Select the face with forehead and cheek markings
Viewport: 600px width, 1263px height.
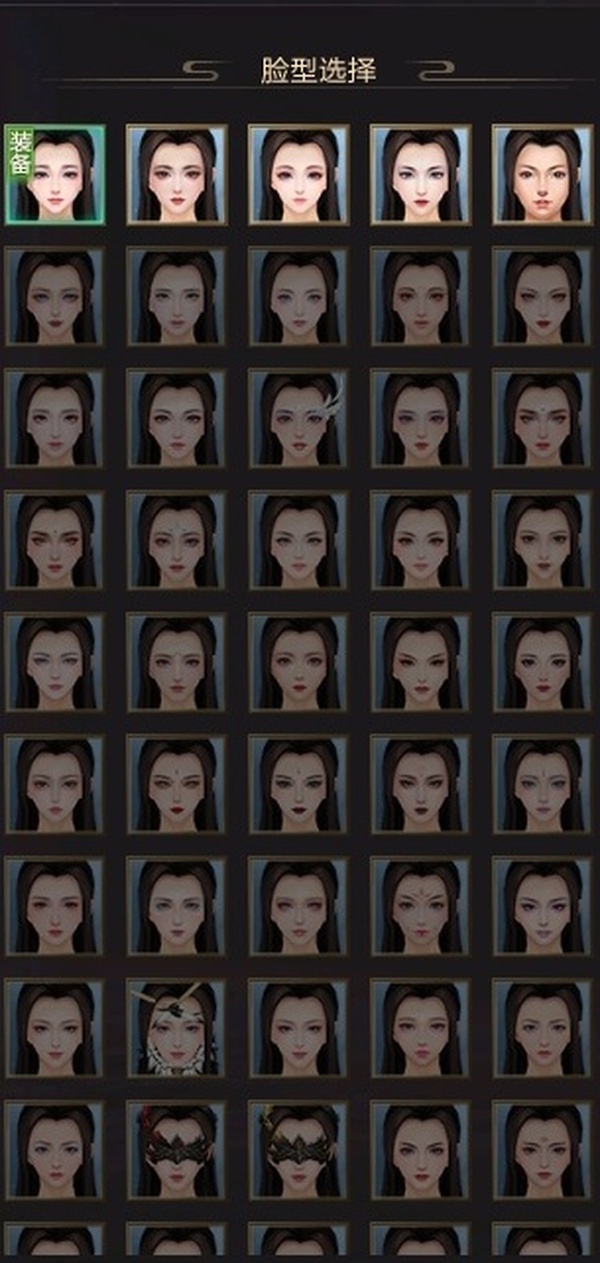[x=420, y=905]
